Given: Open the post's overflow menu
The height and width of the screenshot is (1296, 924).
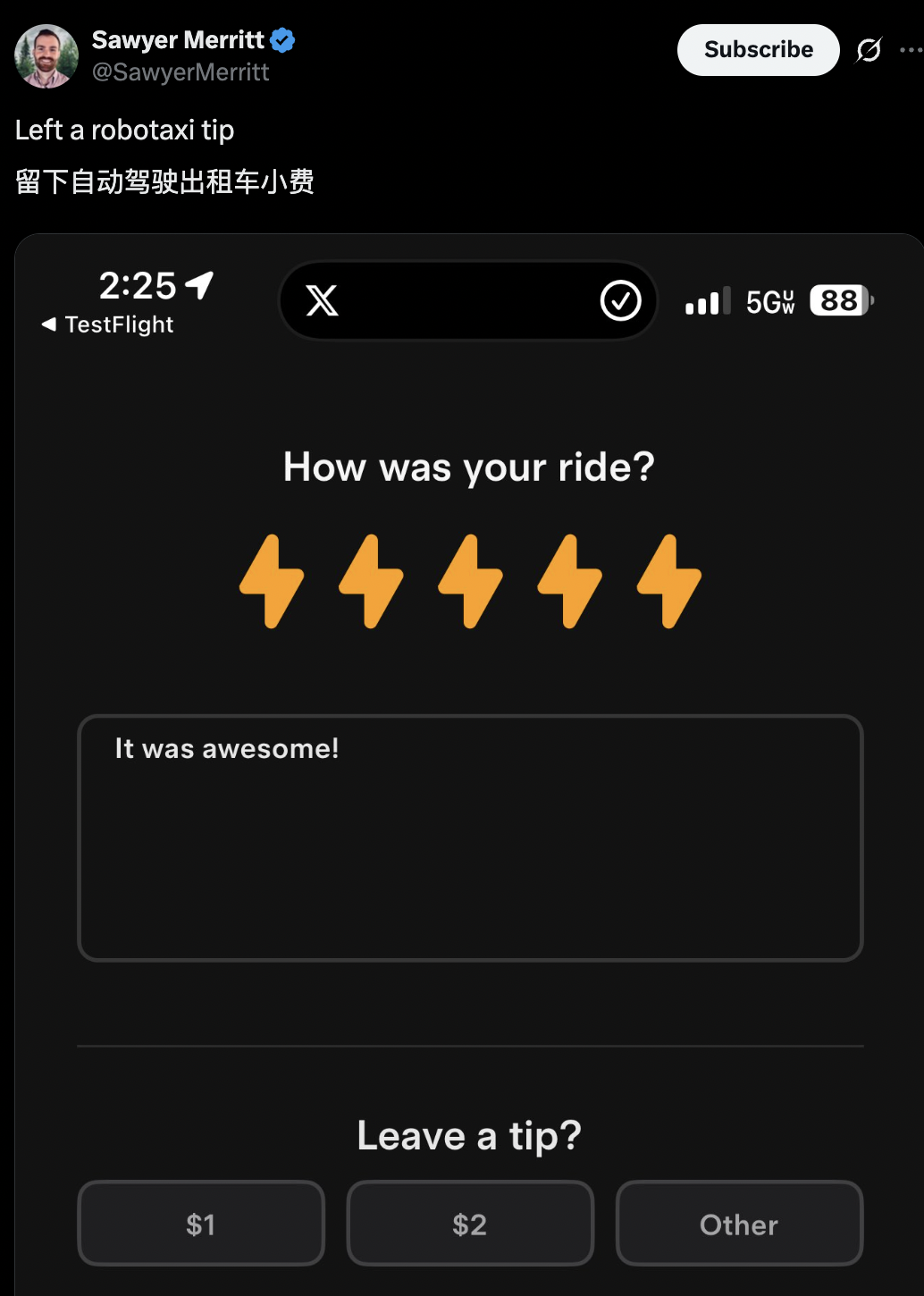Looking at the screenshot, I should (911, 50).
